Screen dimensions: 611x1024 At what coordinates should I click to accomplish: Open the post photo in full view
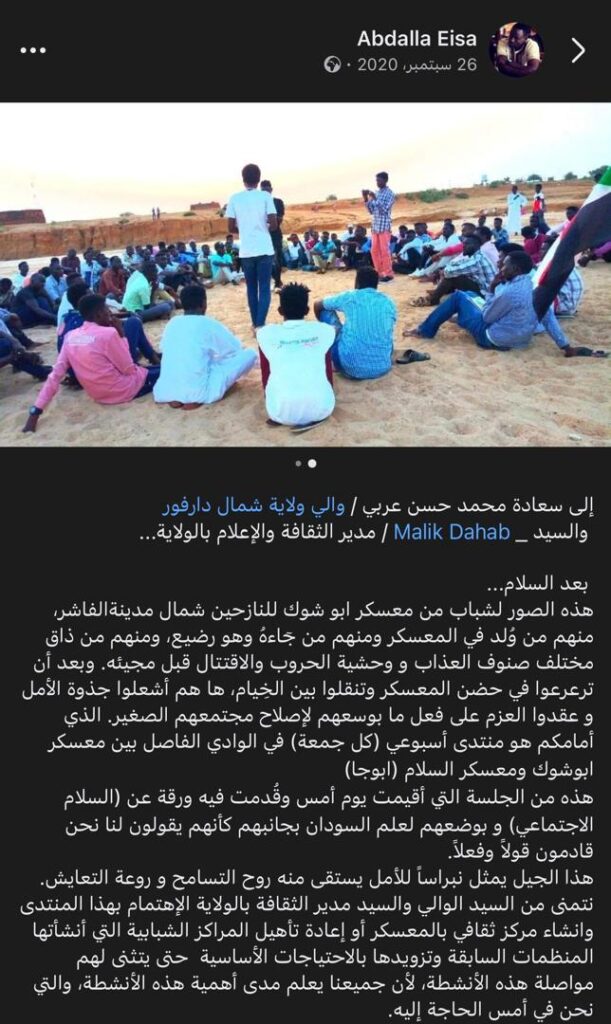tap(305, 275)
